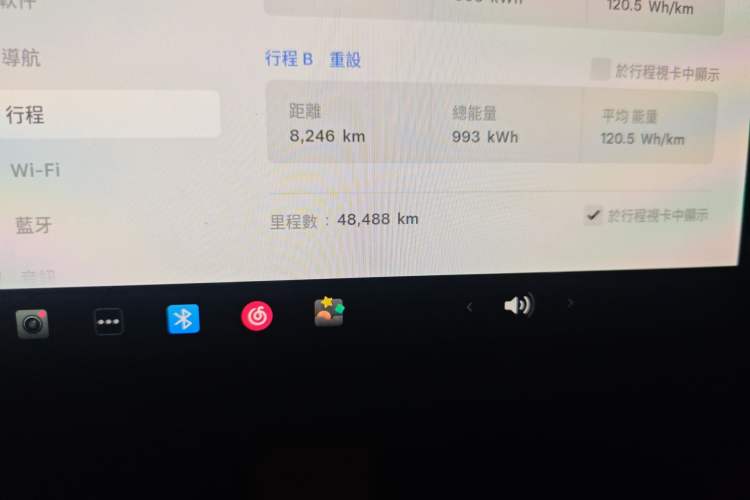Tap the speaker volume icon
750x500 pixels.
click(518, 305)
